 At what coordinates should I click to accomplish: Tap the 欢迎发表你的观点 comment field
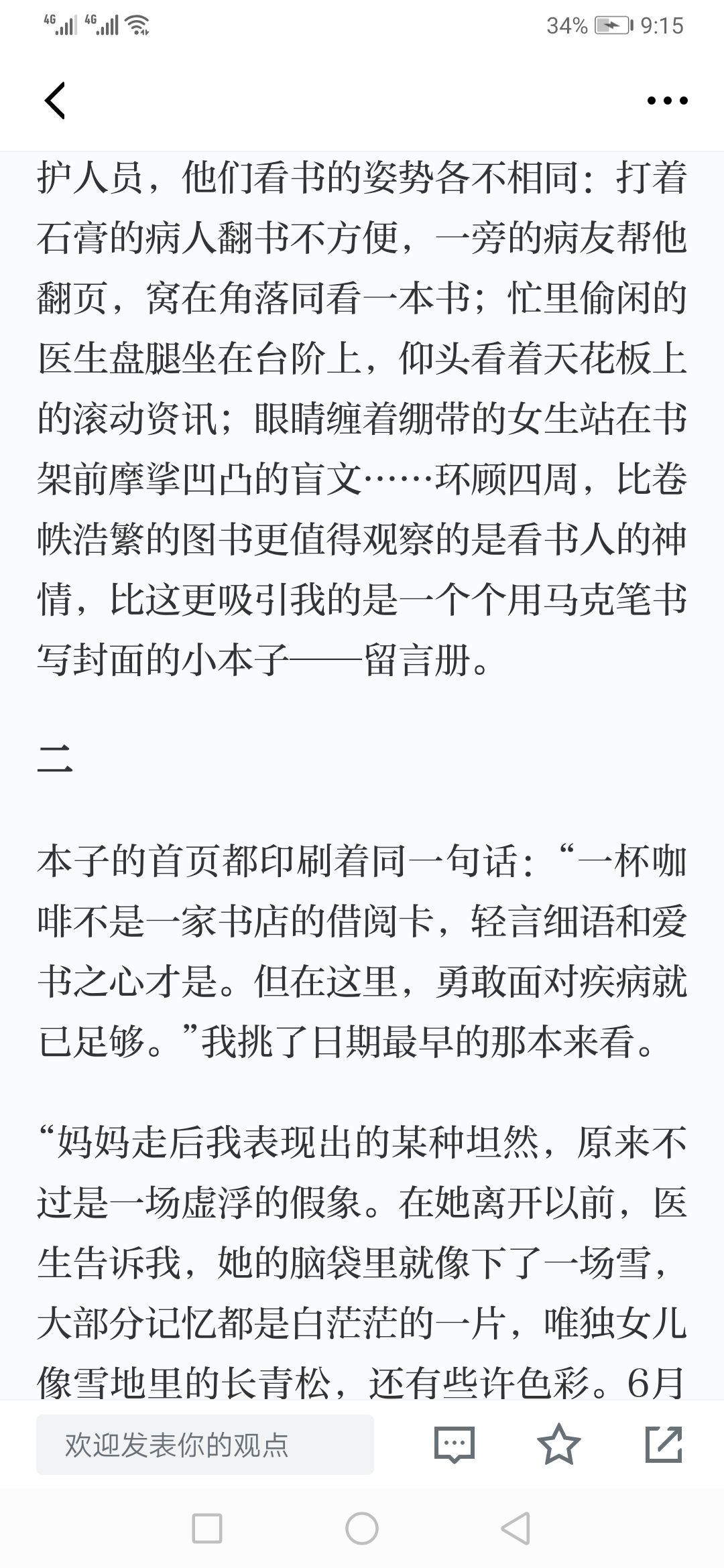point(204,1445)
